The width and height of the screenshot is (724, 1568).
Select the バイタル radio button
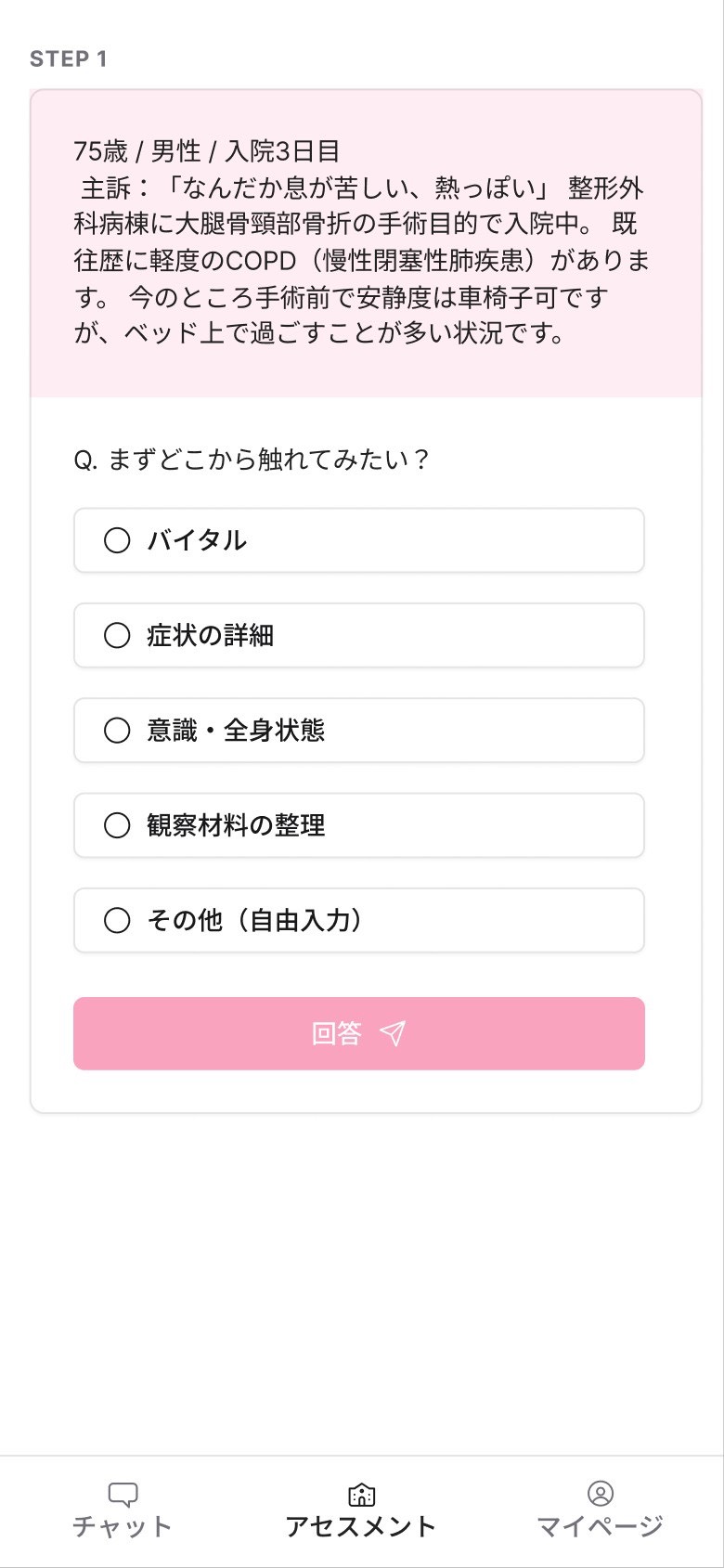click(x=117, y=540)
